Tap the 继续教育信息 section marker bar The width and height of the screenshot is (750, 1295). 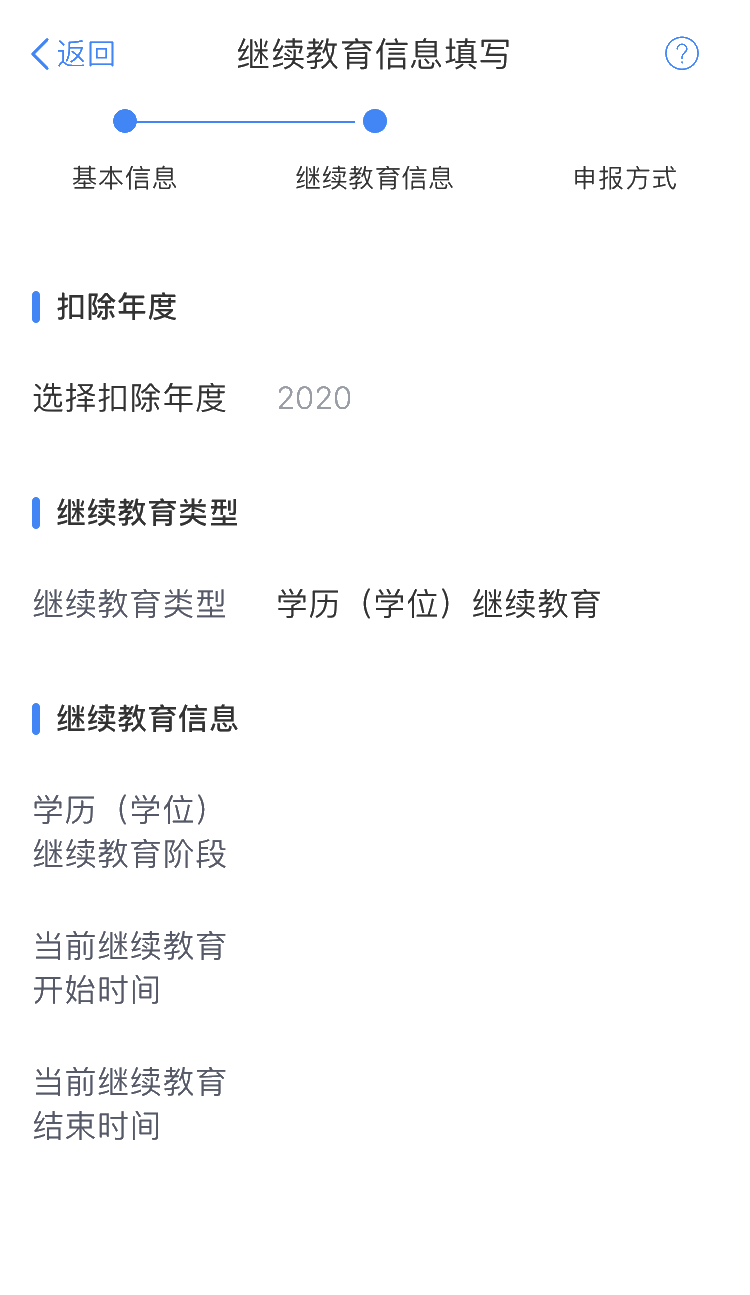click(36, 718)
